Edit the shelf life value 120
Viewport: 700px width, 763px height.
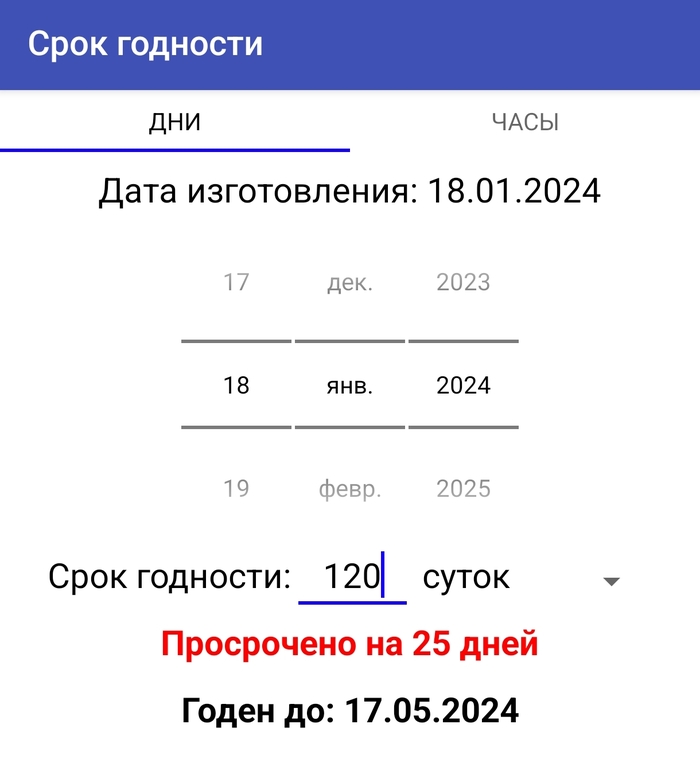pyautogui.click(x=352, y=577)
